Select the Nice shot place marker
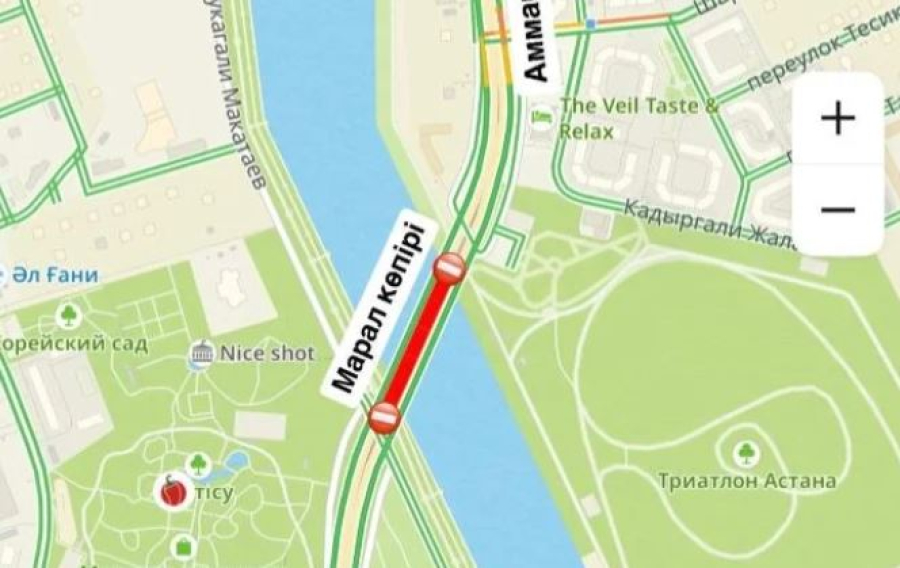The height and width of the screenshot is (568, 900). 203,353
